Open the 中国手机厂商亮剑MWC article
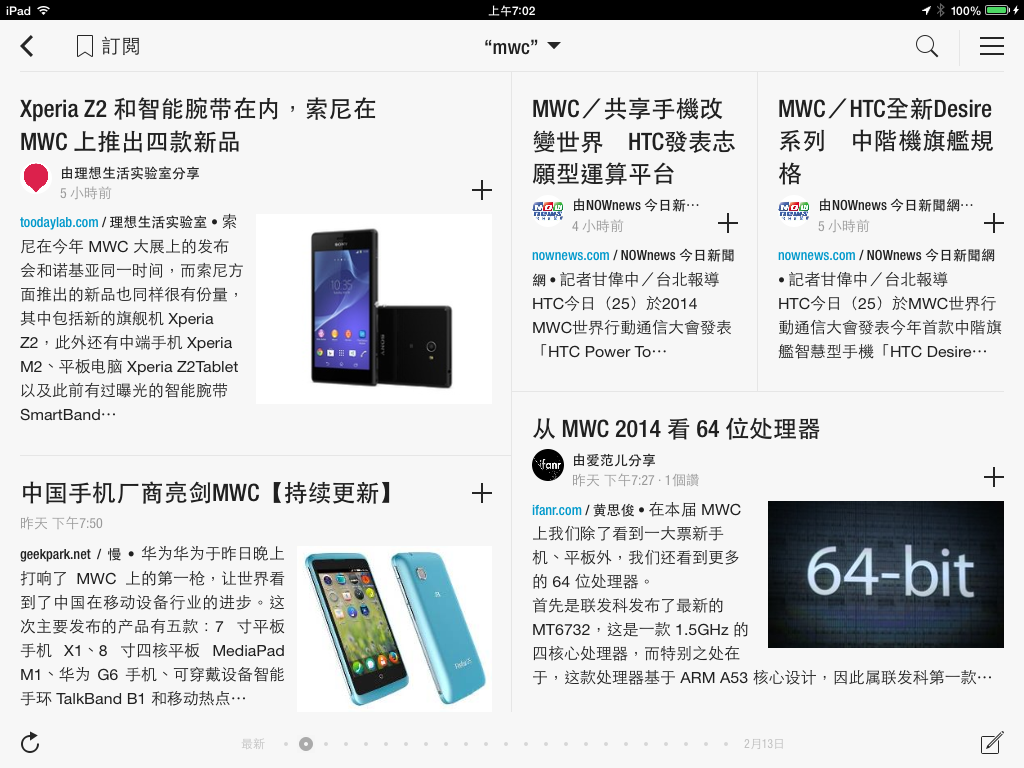The width and height of the screenshot is (1024, 768). click(206, 493)
